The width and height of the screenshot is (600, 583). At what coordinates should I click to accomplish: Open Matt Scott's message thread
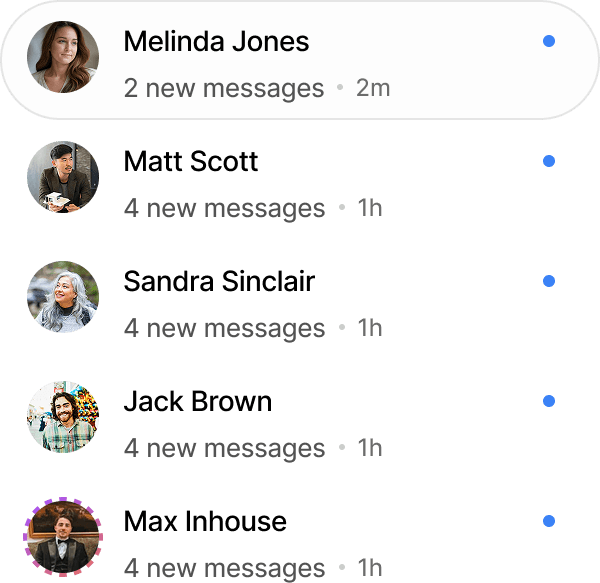coord(300,180)
